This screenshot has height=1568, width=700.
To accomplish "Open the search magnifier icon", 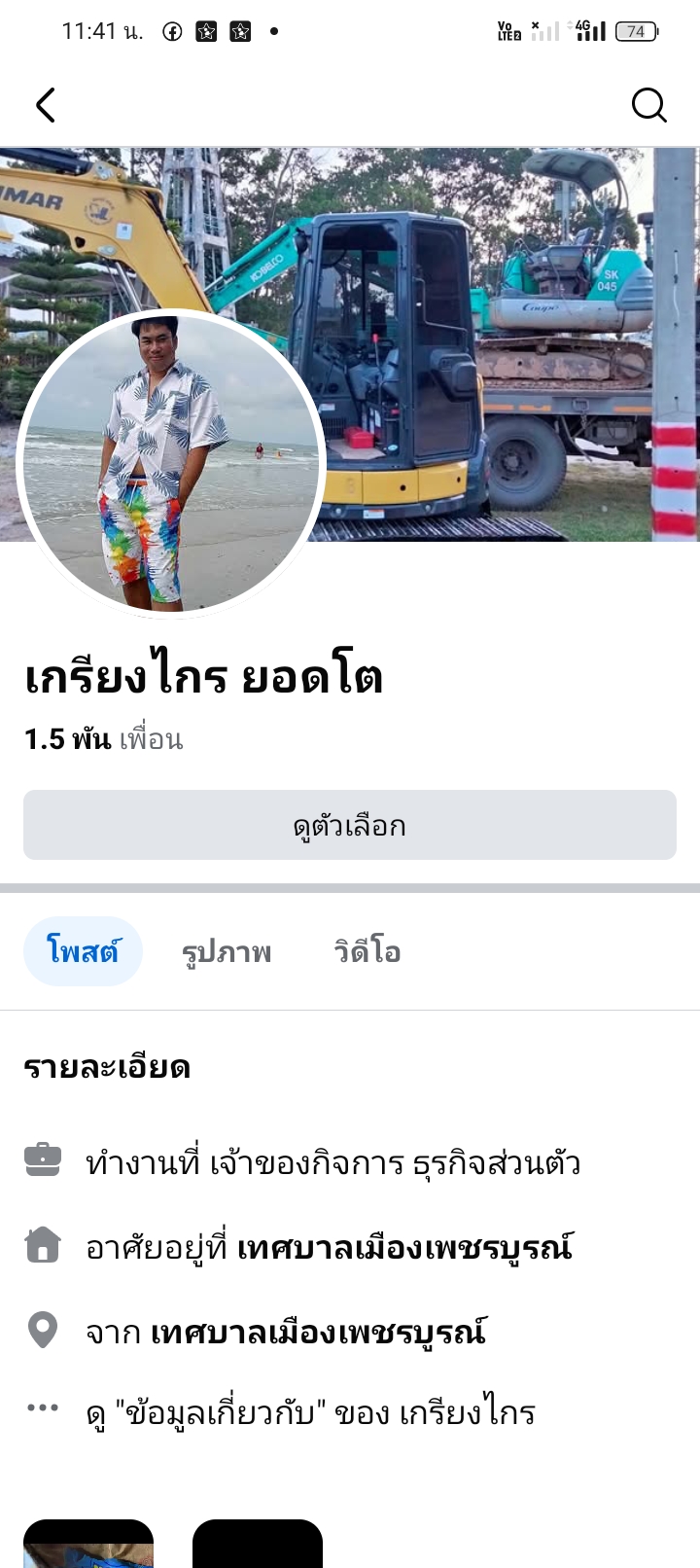I will pos(648,105).
